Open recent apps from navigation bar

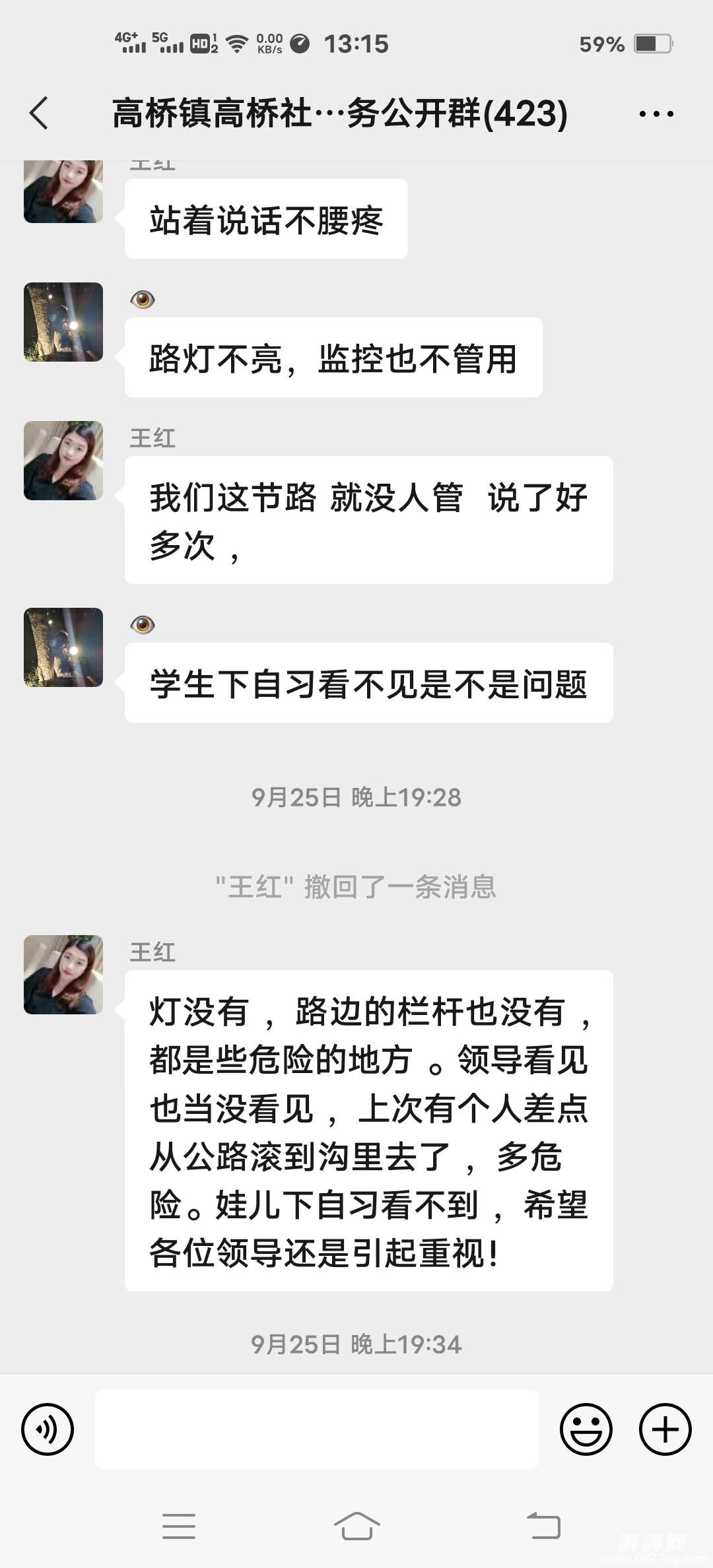pyautogui.click(x=179, y=1526)
